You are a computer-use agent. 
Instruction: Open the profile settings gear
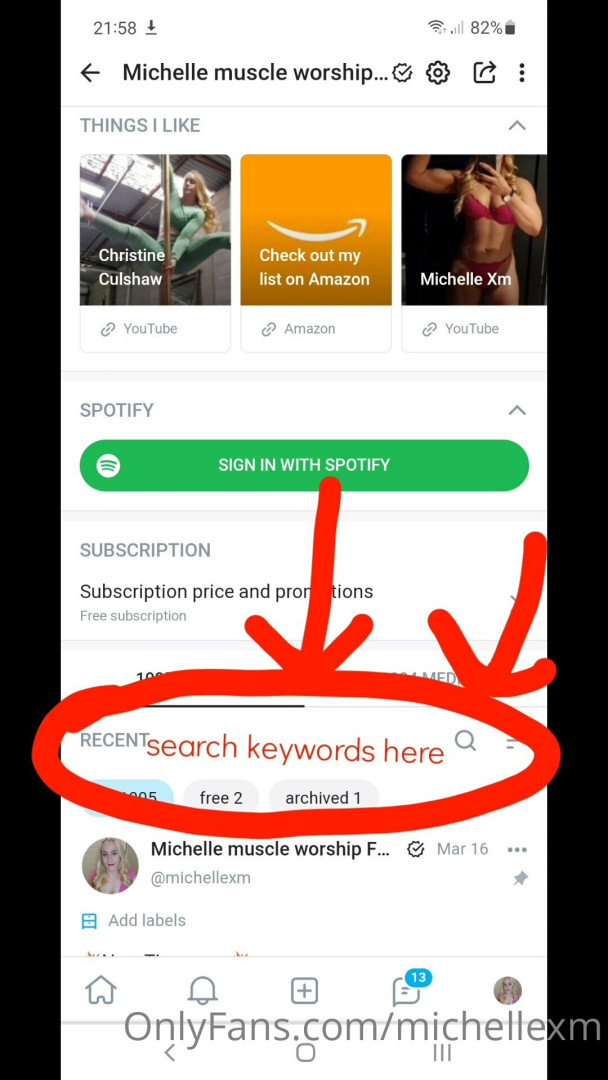(438, 73)
